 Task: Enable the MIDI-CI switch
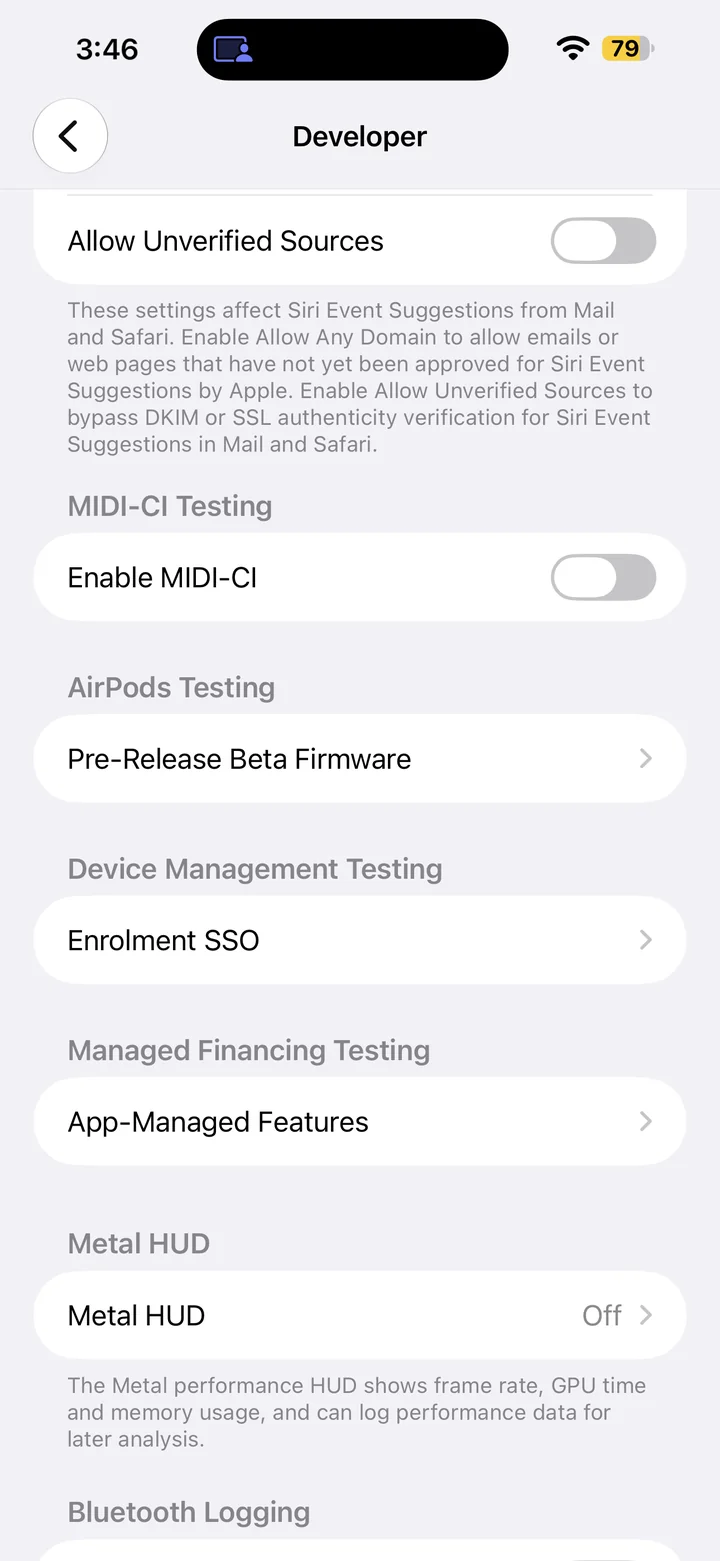[x=603, y=578]
